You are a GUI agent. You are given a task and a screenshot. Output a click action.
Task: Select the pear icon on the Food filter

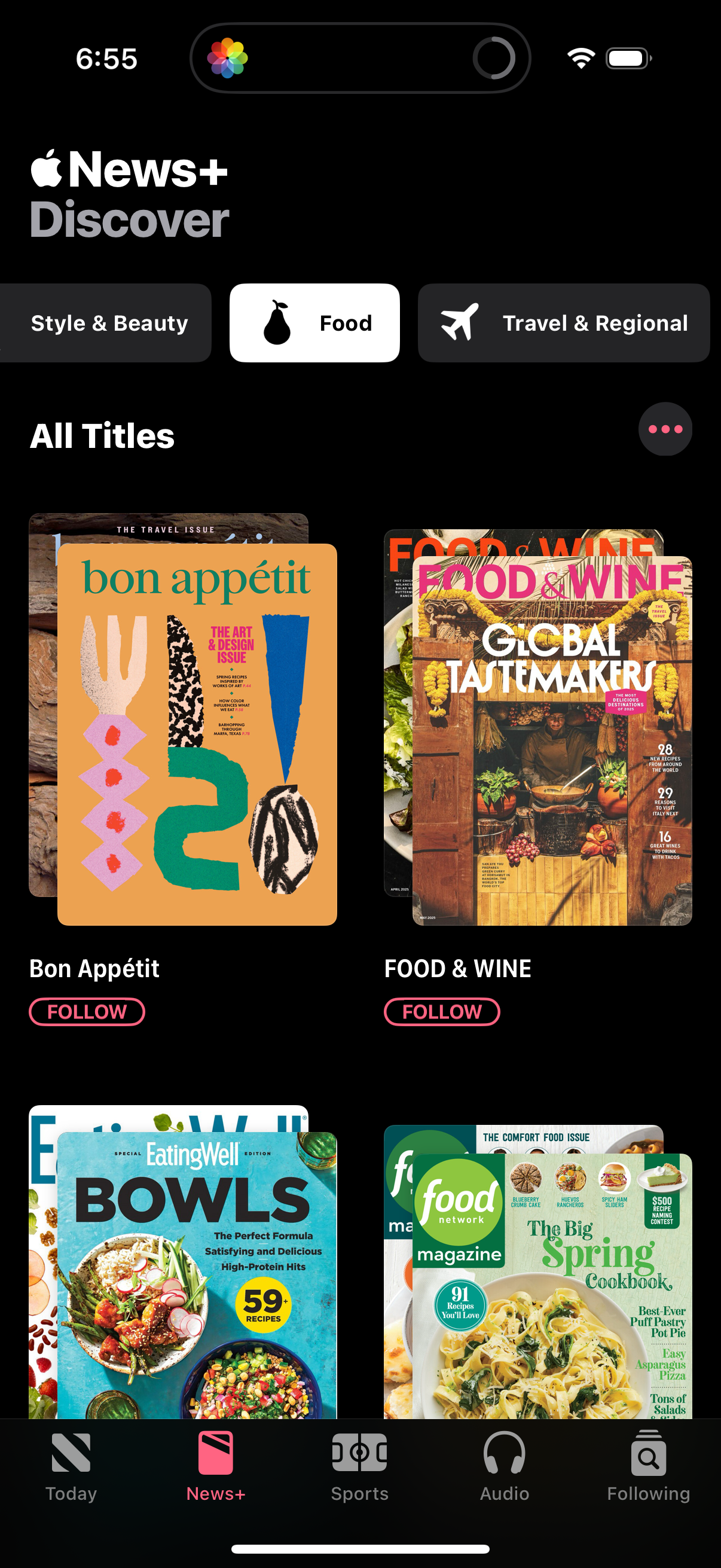point(279,323)
